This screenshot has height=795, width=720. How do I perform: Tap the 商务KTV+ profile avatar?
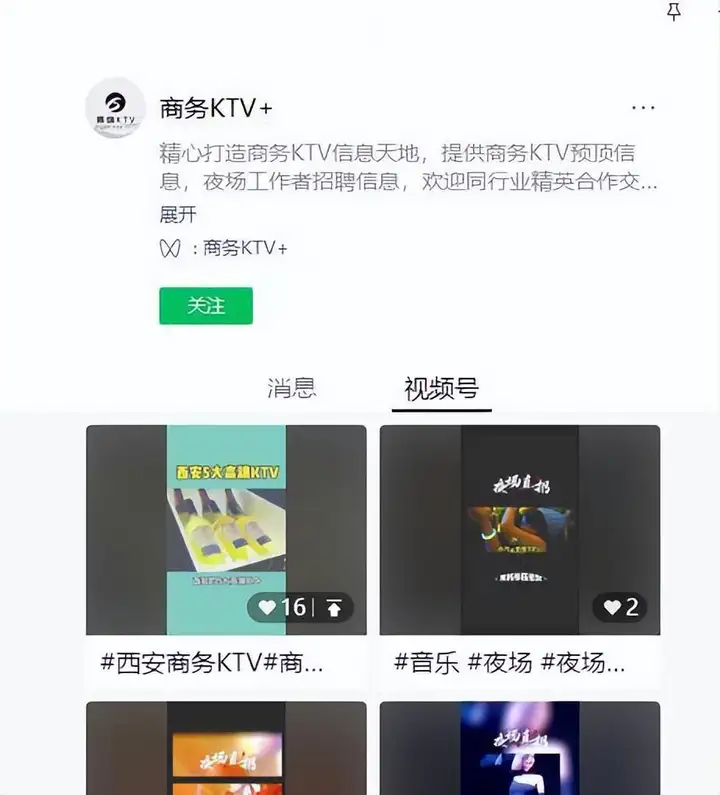(x=115, y=108)
